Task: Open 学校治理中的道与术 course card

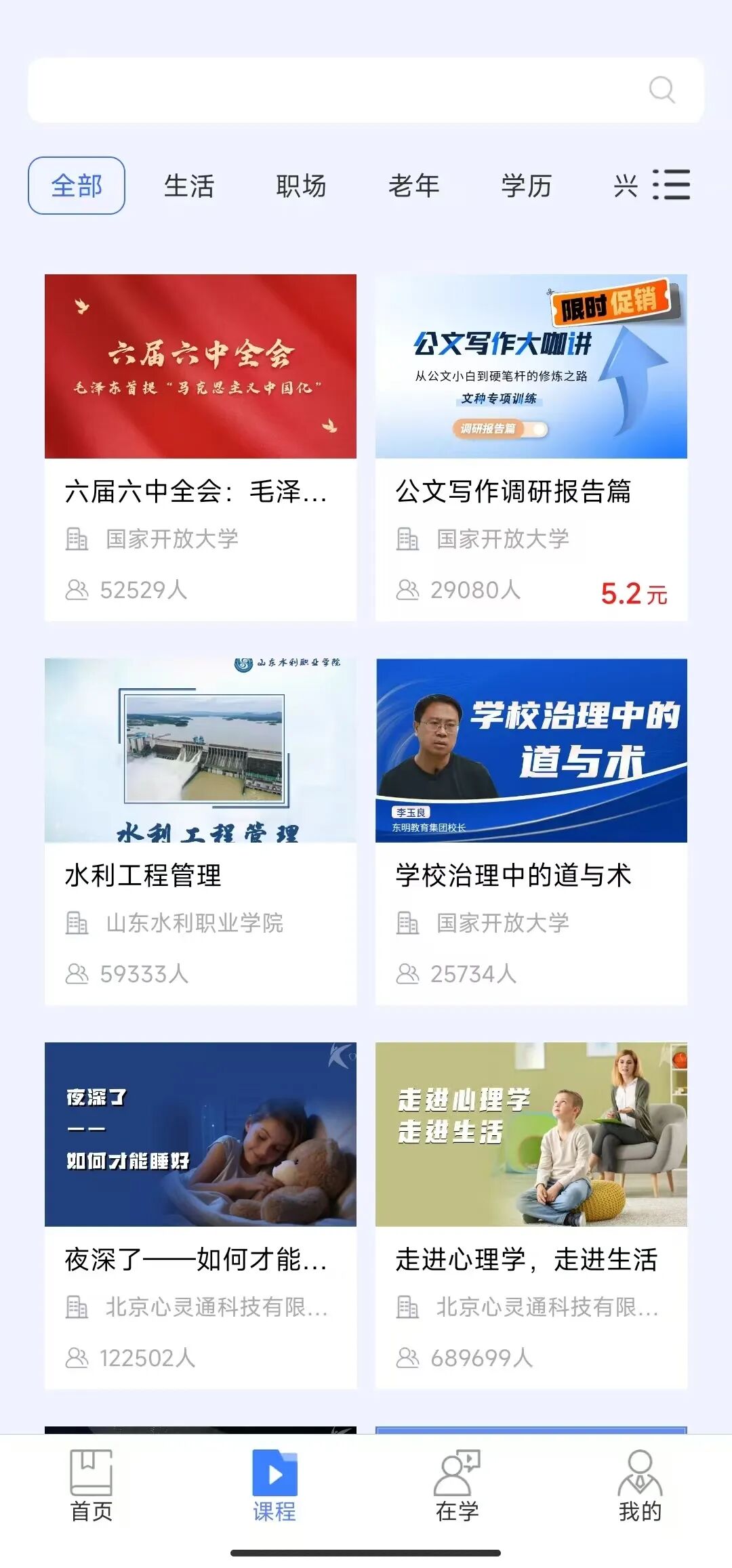Action: (x=531, y=831)
